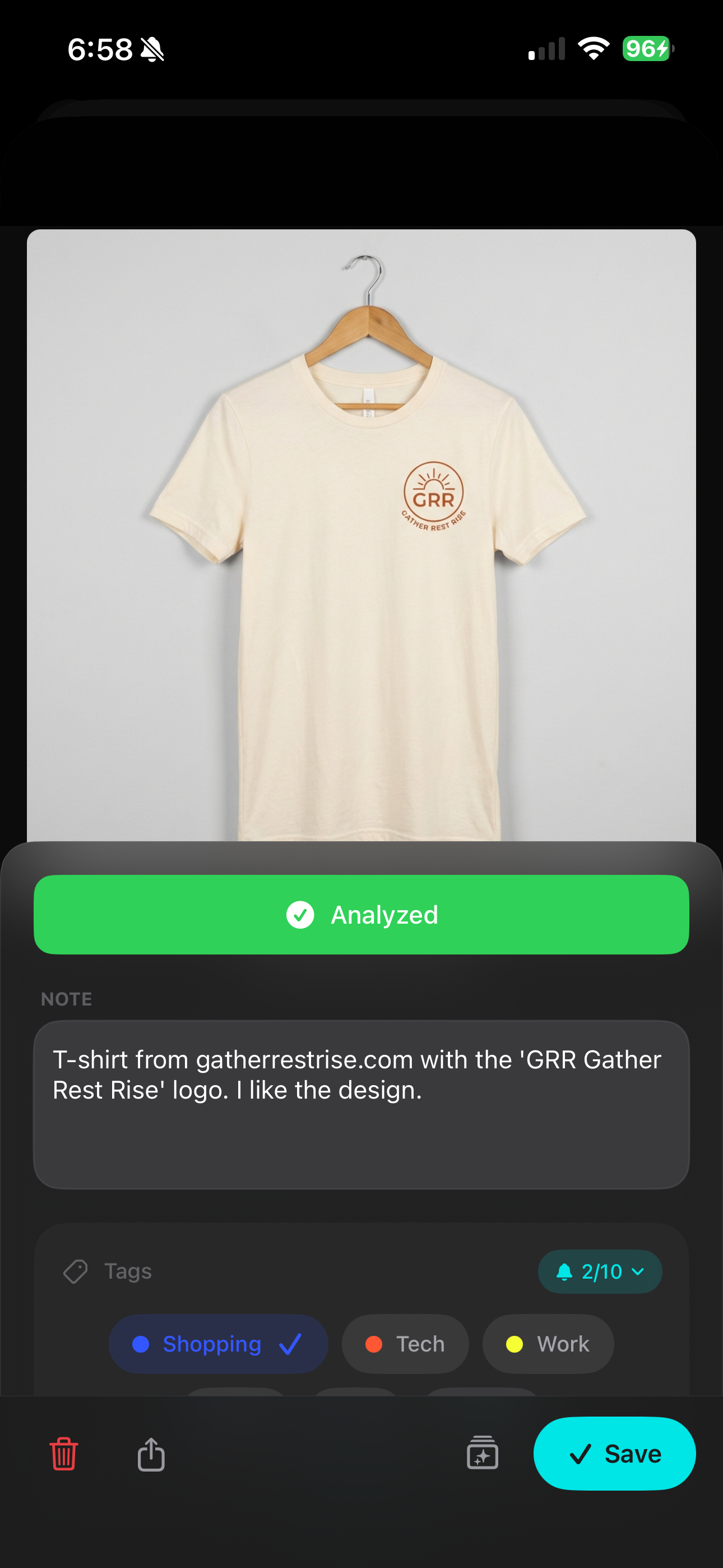Share this saved t-shirt item
This screenshot has width=723, height=1568.
pos(151,1454)
